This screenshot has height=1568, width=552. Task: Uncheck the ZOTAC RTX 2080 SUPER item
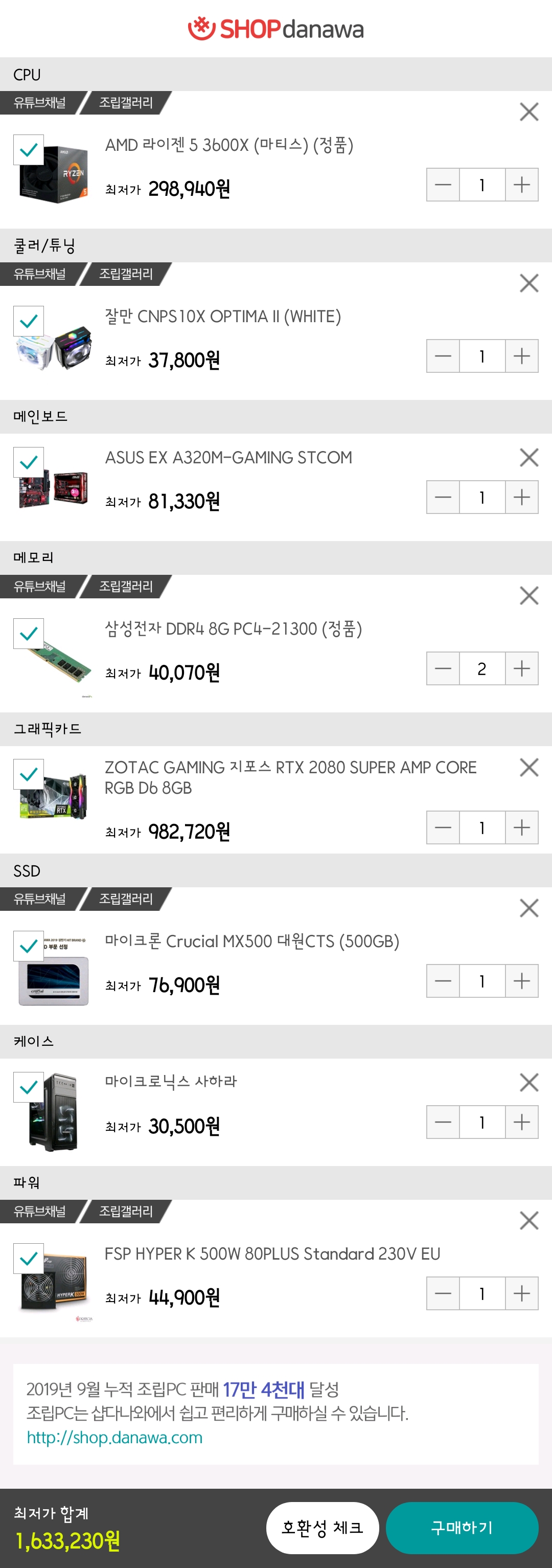[29, 774]
